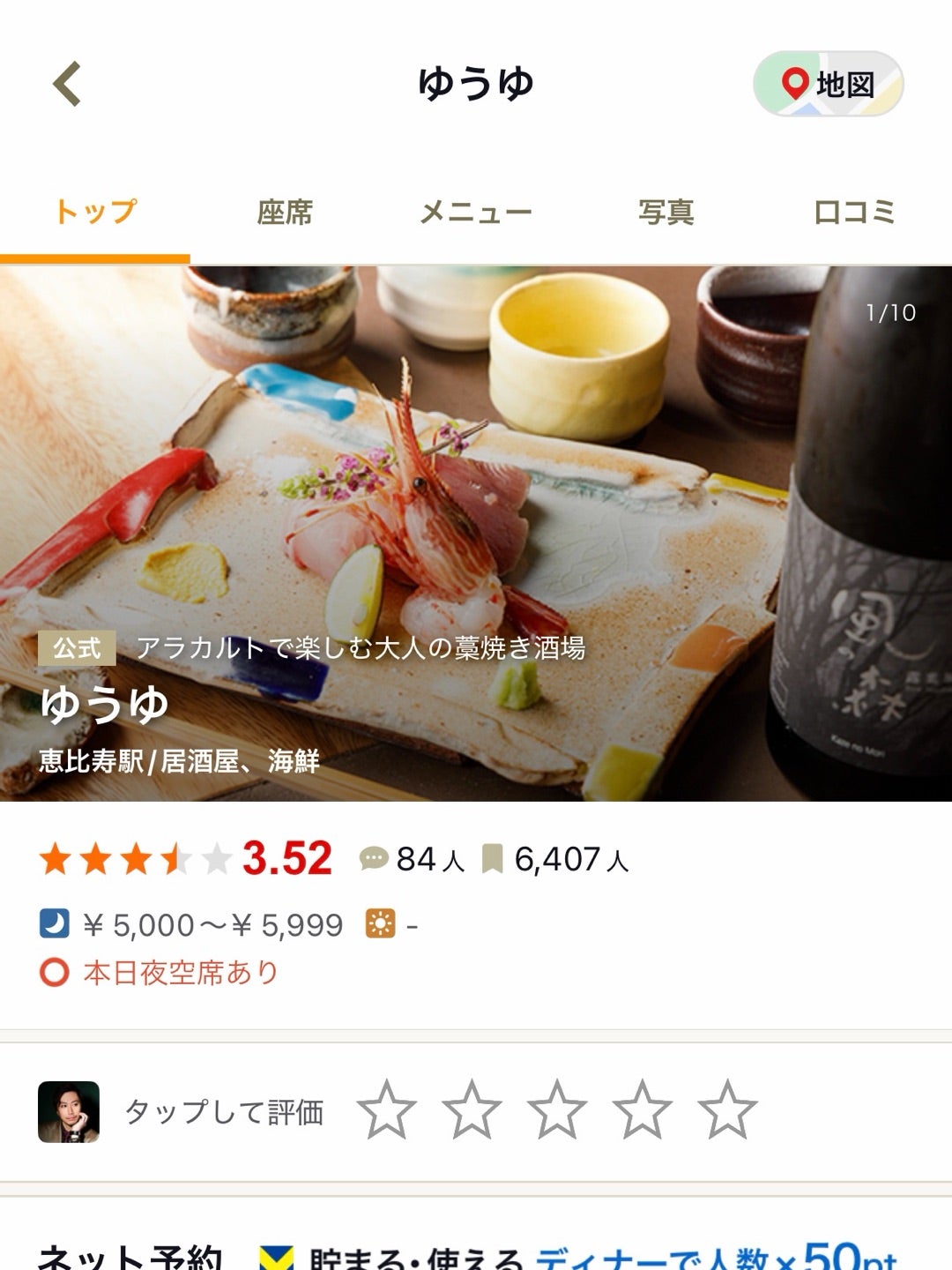Switch to the 写真 tab

tap(666, 213)
